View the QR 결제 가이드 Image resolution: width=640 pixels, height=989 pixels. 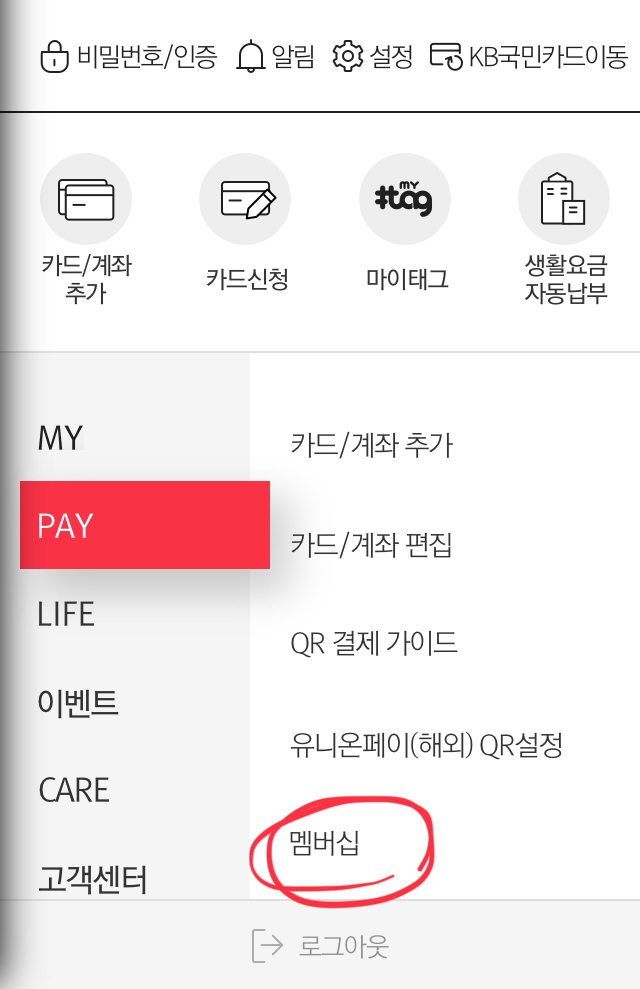374,642
